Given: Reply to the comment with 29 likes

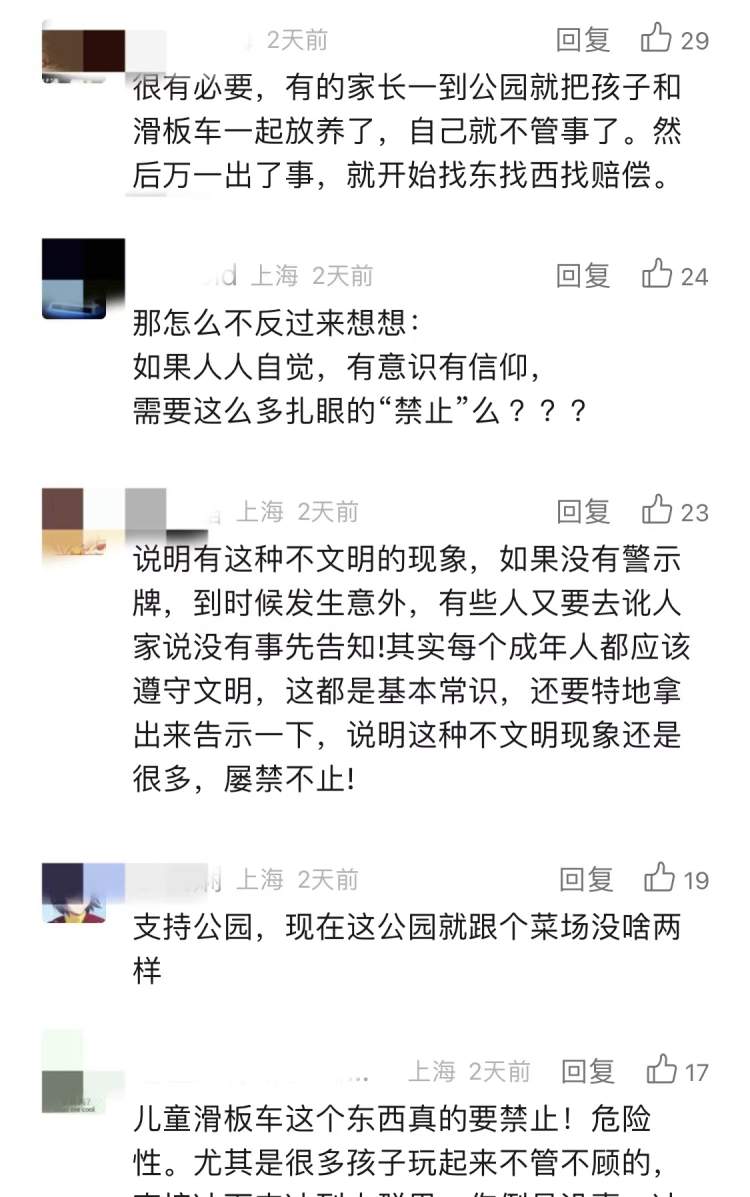Looking at the screenshot, I should [583, 40].
